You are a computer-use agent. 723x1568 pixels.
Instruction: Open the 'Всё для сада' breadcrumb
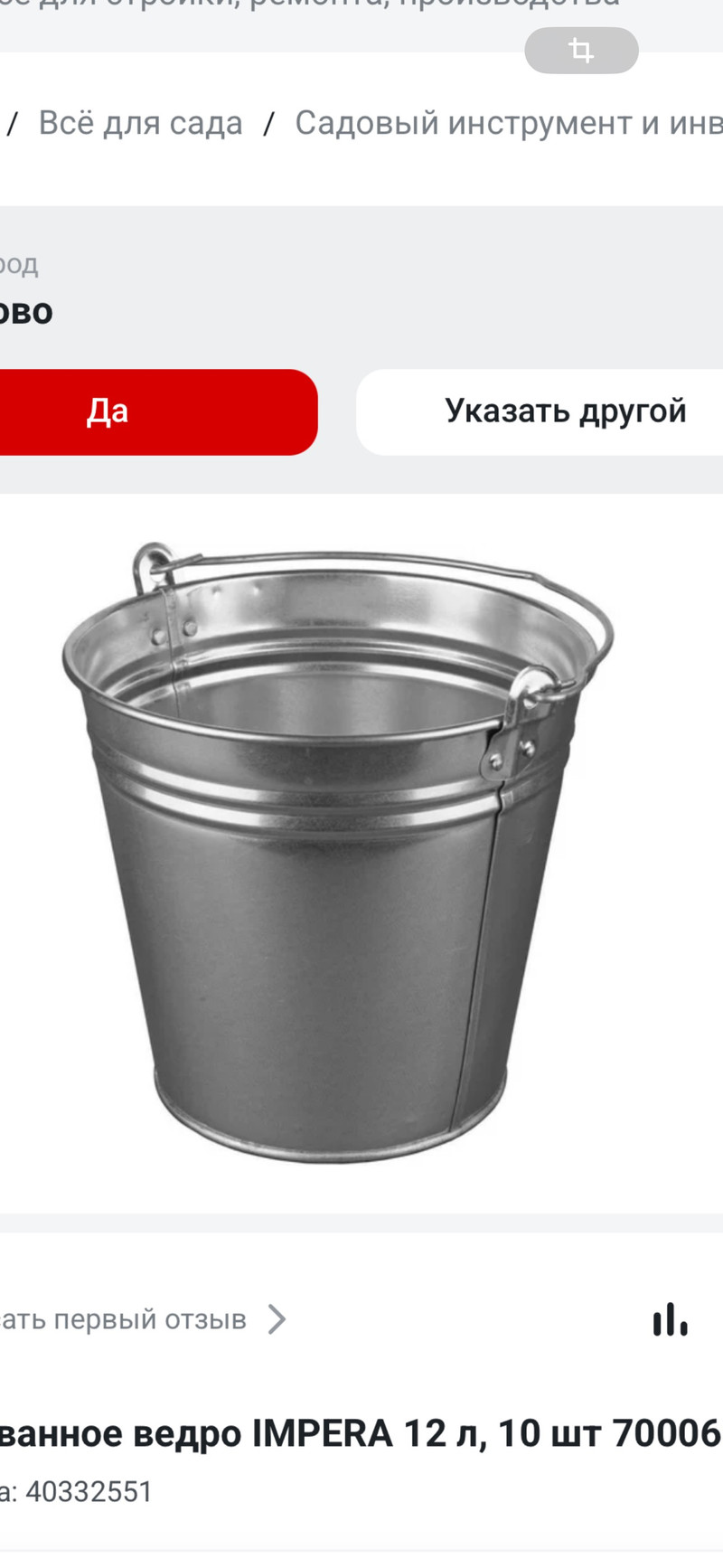pyautogui.click(x=140, y=123)
